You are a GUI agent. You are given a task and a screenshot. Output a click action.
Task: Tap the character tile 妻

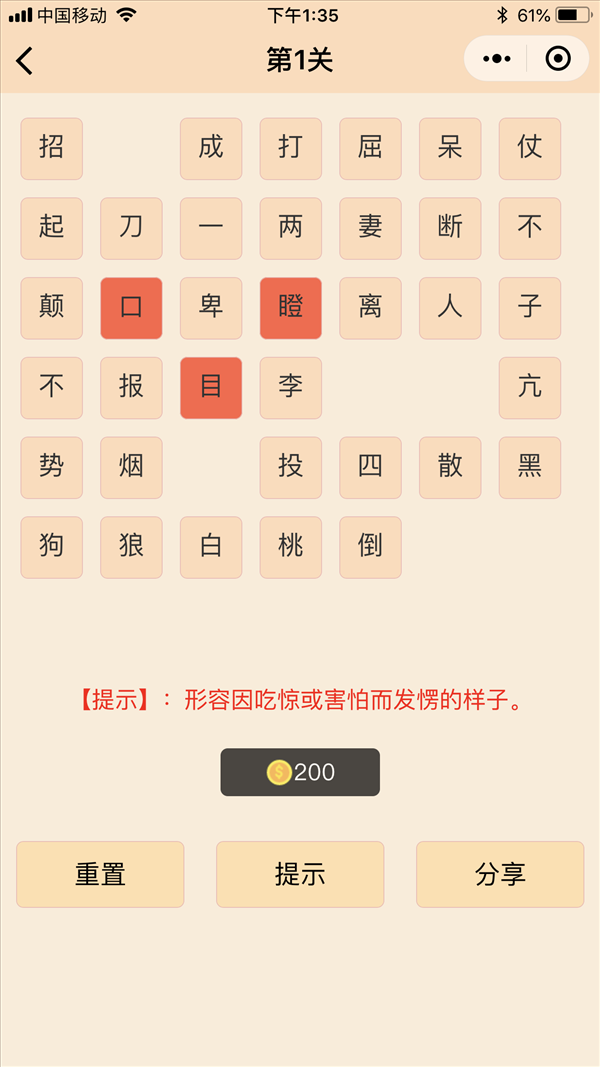point(370,228)
